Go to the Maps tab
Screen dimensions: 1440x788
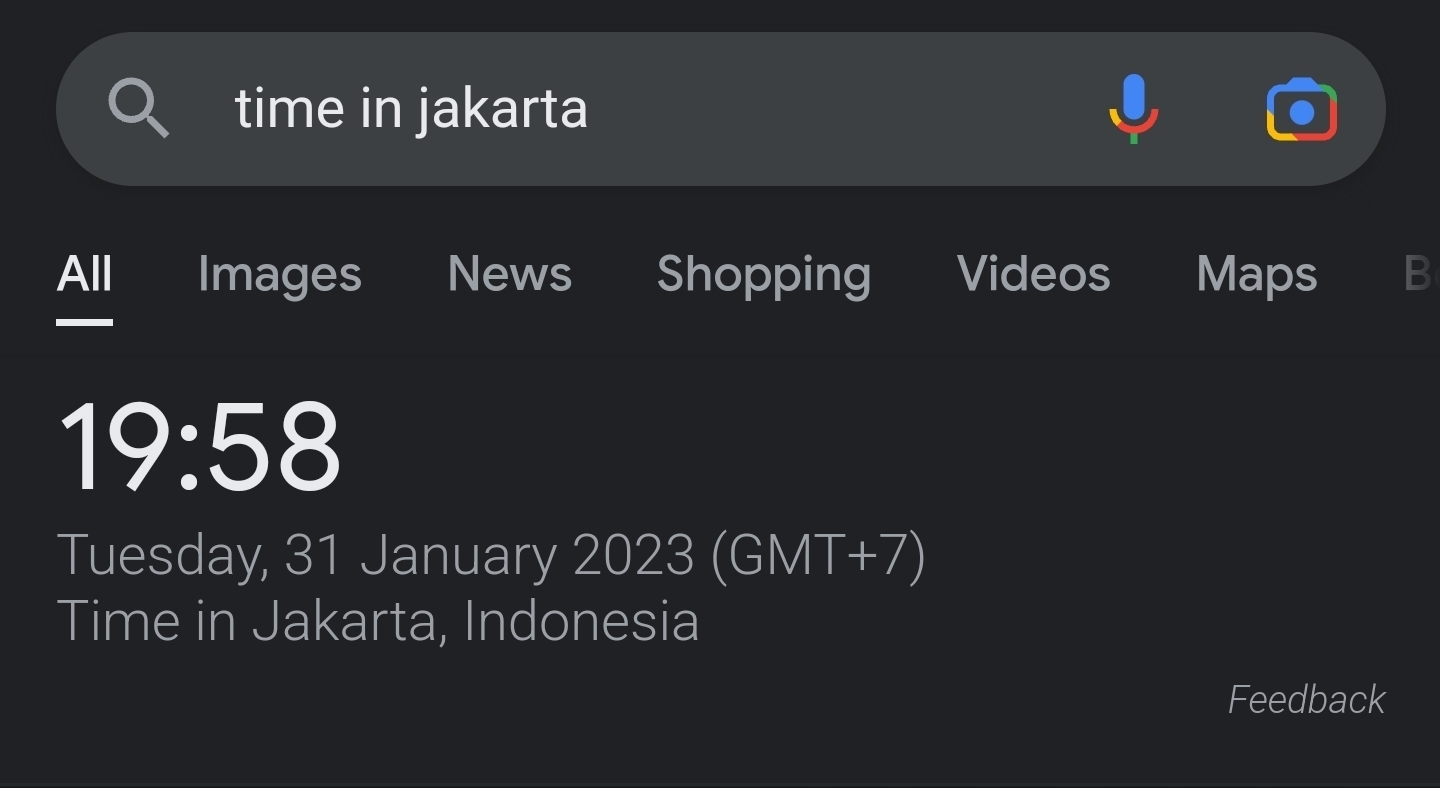click(x=1256, y=274)
